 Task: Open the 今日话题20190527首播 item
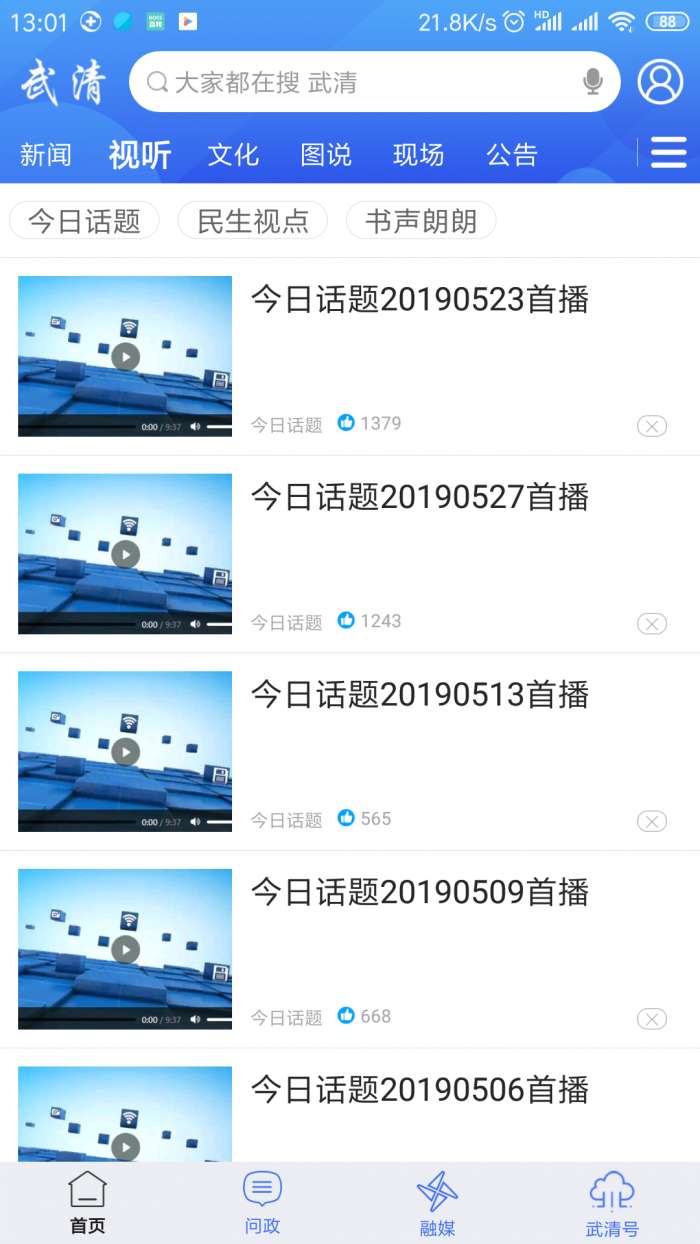[419, 497]
